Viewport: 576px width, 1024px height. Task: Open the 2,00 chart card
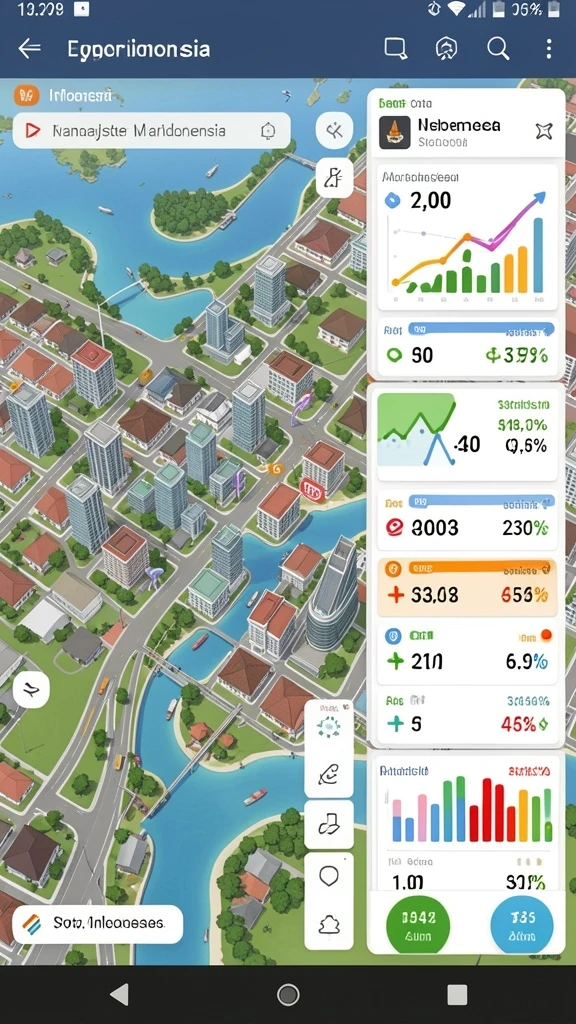click(468, 236)
